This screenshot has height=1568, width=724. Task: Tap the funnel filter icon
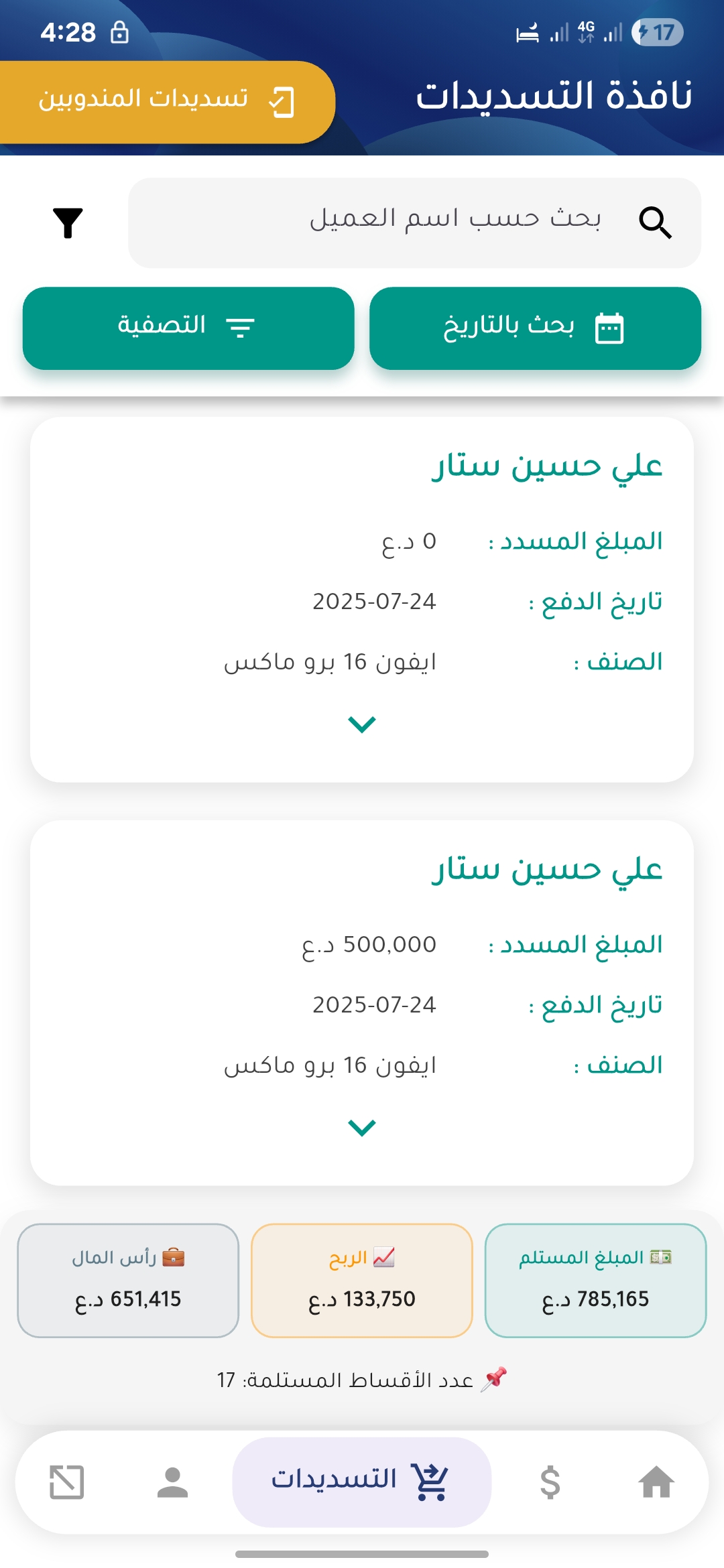[x=68, y=223]
